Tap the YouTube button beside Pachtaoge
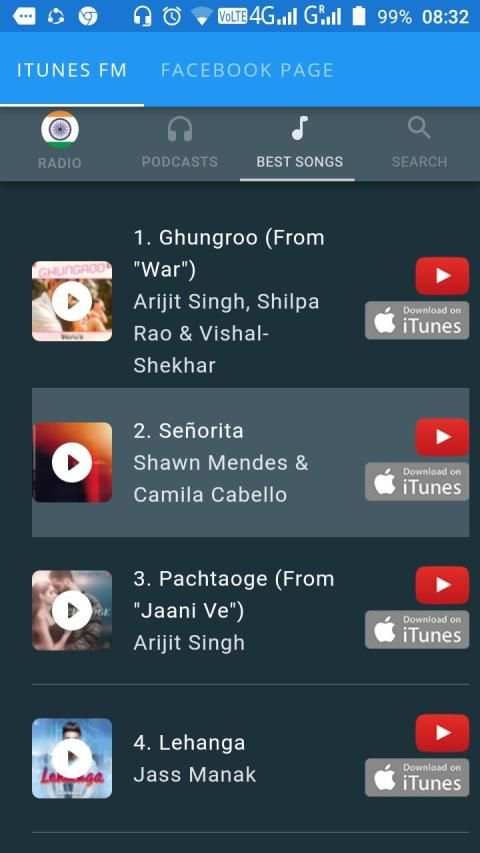Screen dimensions: 480x853 point(442,585)
